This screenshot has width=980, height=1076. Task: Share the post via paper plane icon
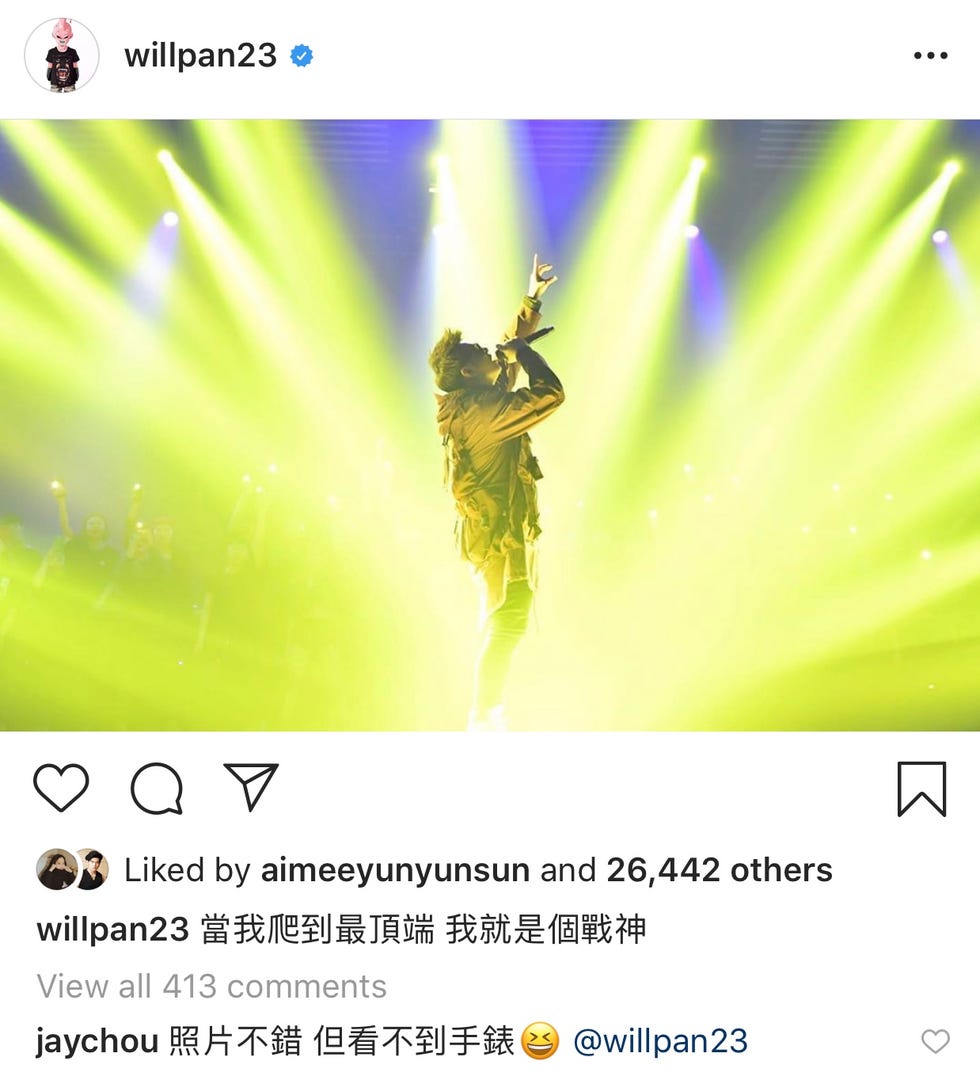coord(250,787)
